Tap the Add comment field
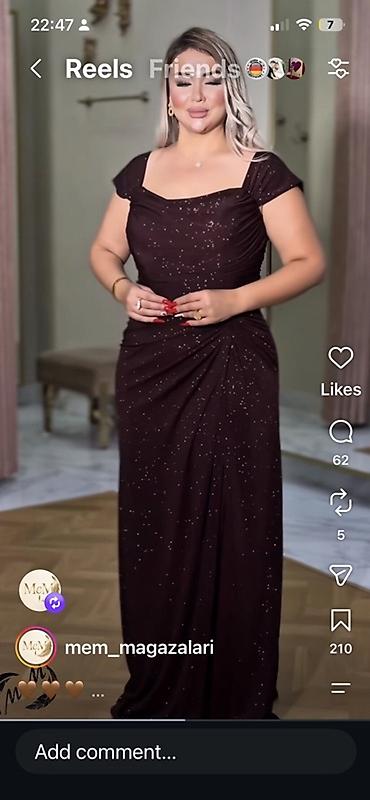 [x=186, y=752]
